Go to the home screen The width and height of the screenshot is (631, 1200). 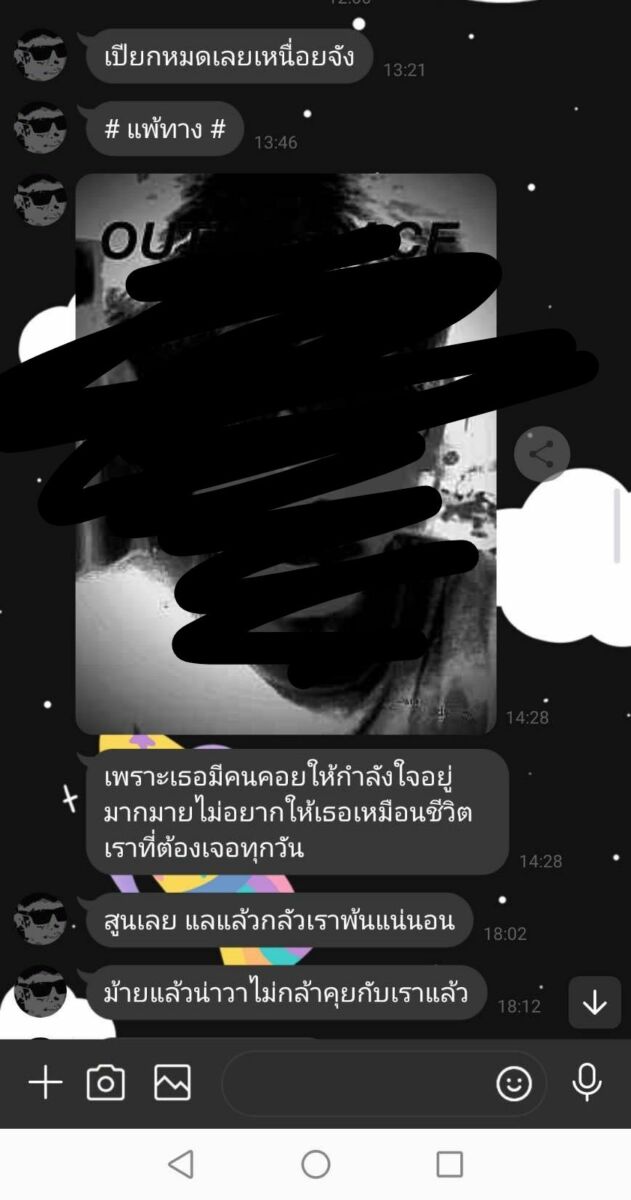(x=316, y=1164)
